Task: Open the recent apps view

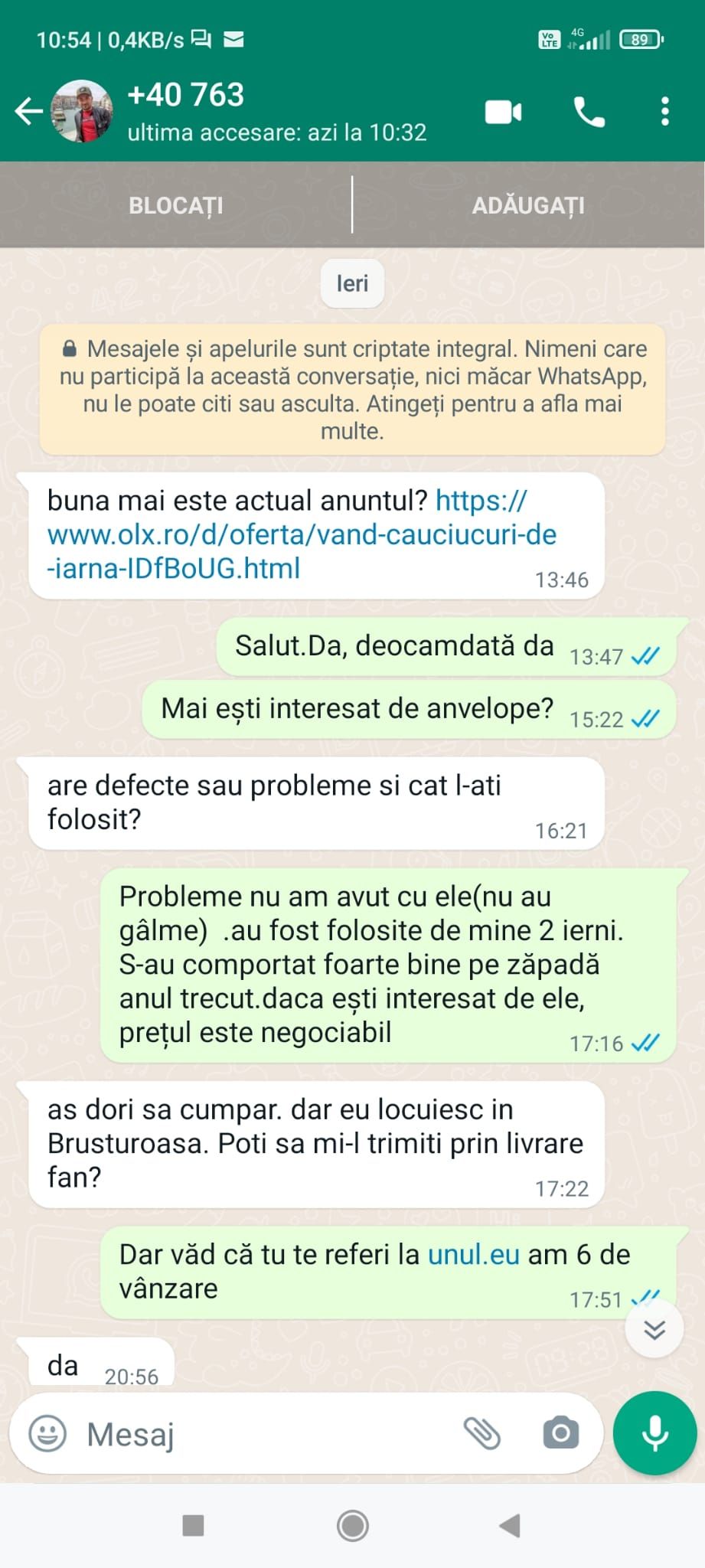Action: [x=193, y=1526]
